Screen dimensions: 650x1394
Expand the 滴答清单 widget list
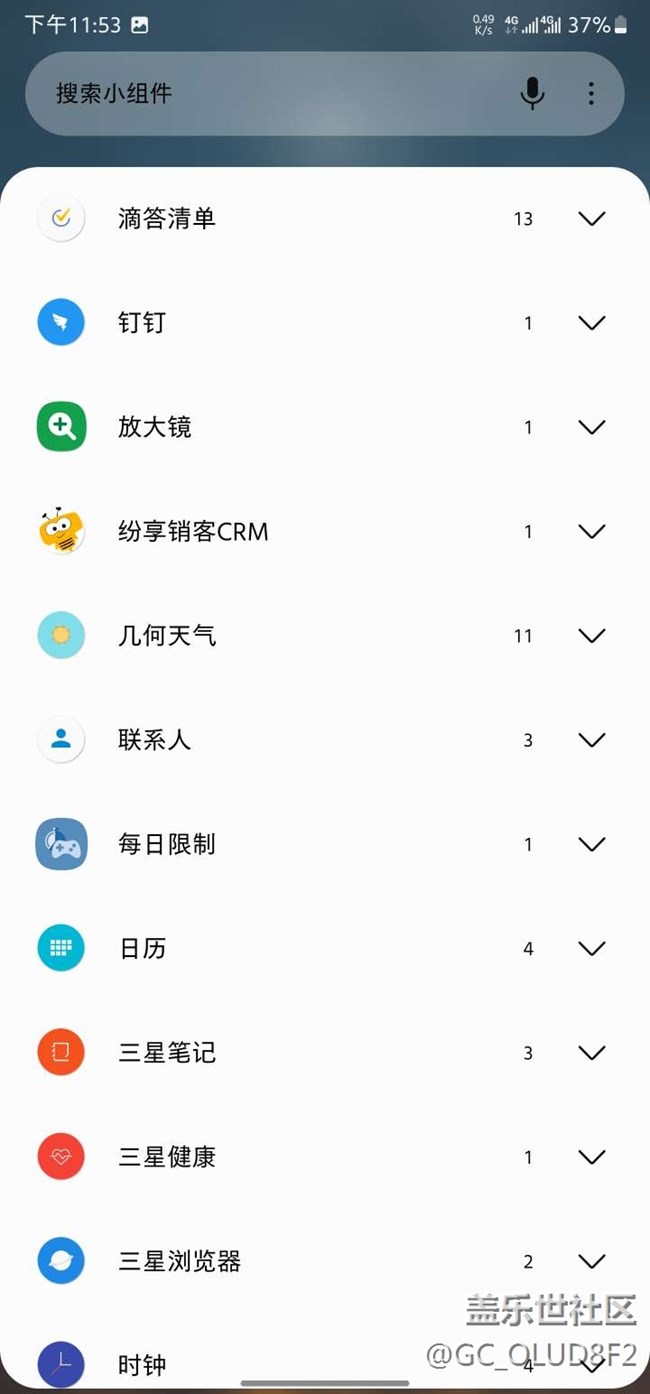592,219
